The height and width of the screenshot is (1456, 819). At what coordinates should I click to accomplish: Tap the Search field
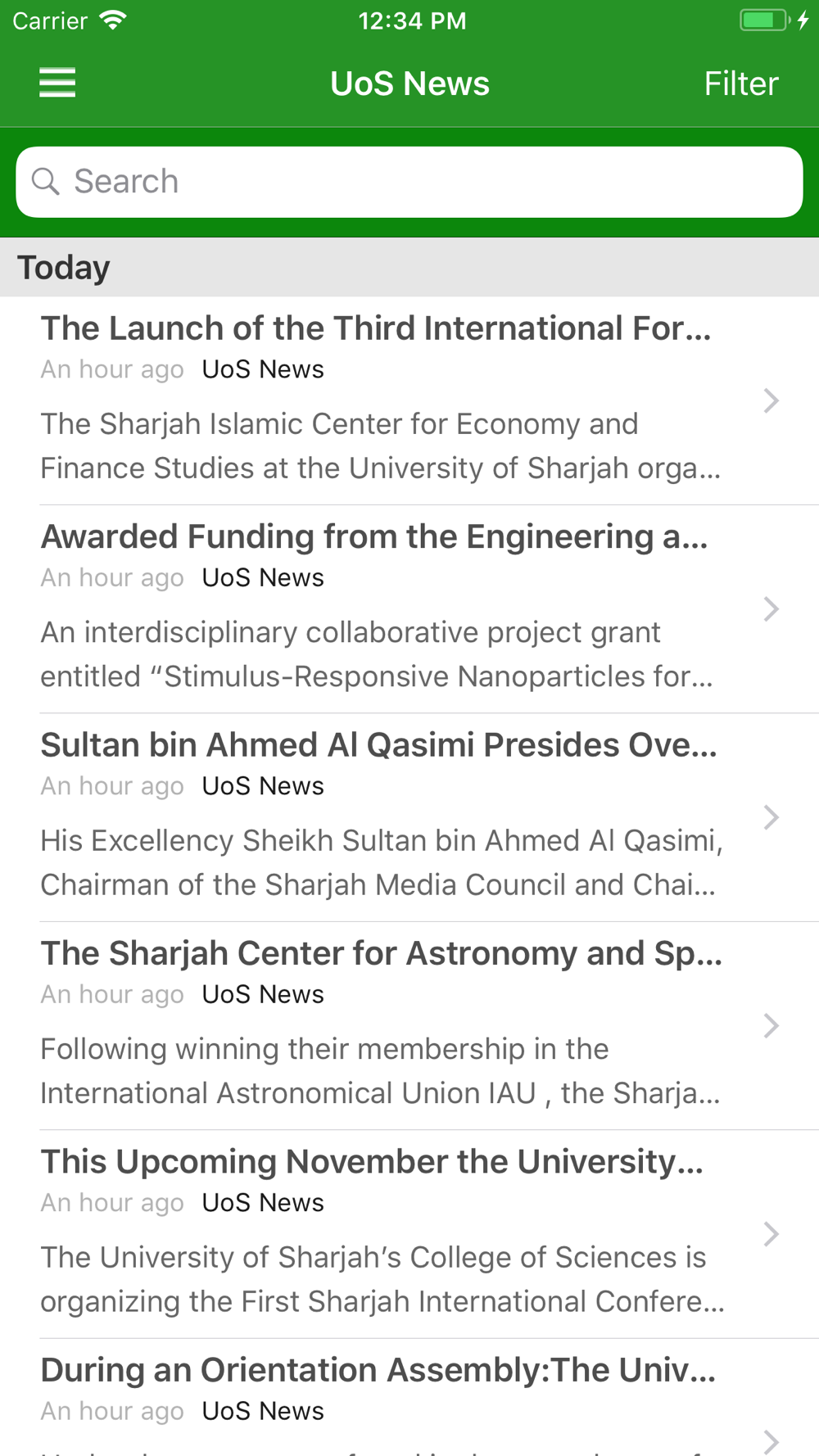point(409,182)
